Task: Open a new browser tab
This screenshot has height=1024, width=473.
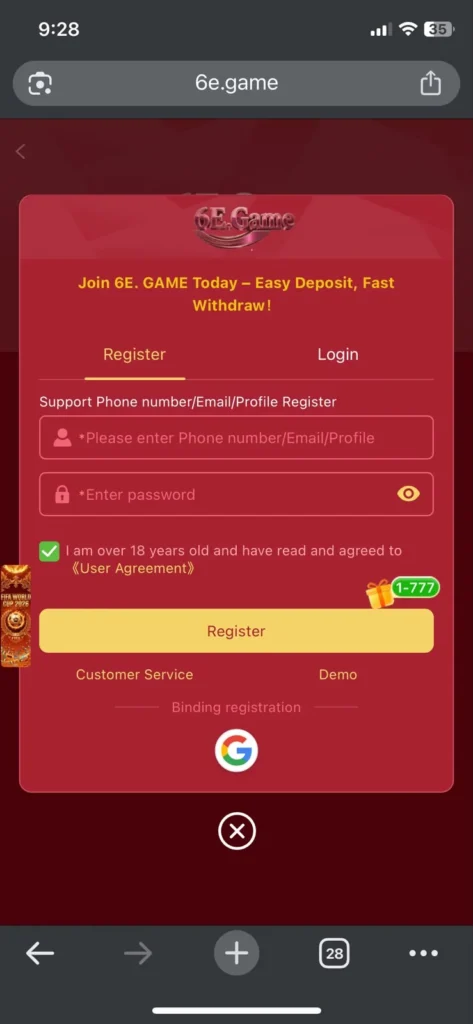Action: [x=236, y=953]
